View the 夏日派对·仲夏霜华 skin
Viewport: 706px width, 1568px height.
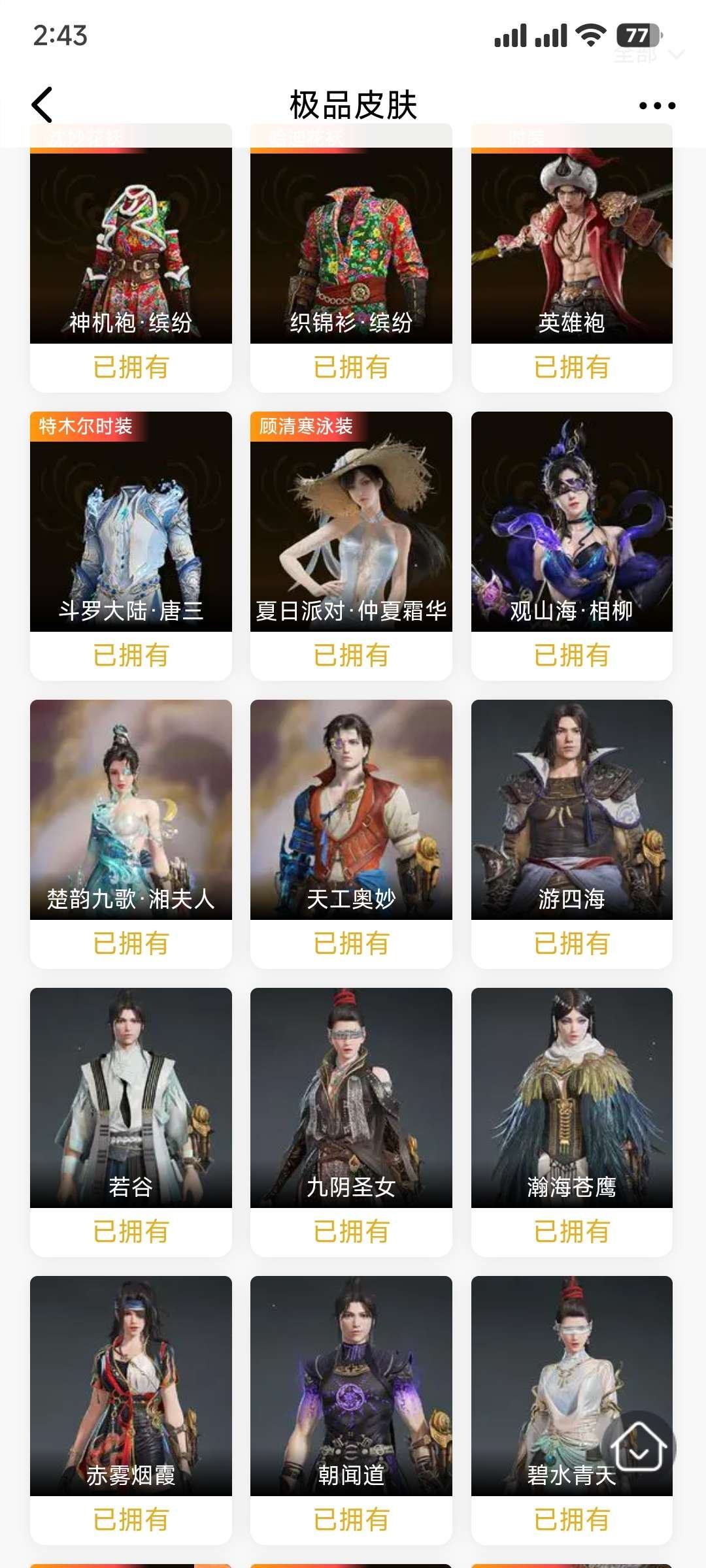pos(351,523)
